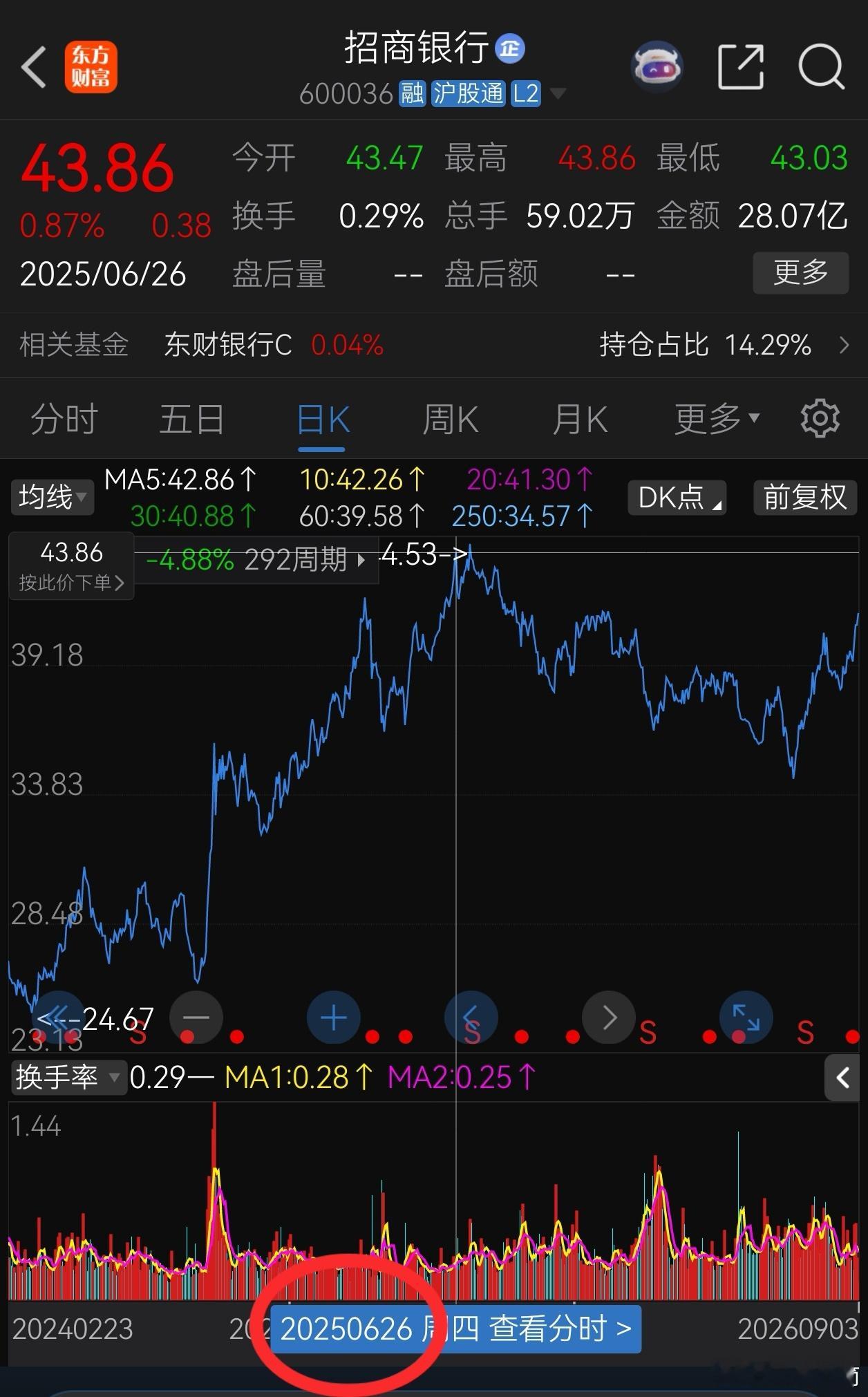Open the 均线 indicator dropdown
This screenshot has width=868, height=1397.
coord(52,497)
